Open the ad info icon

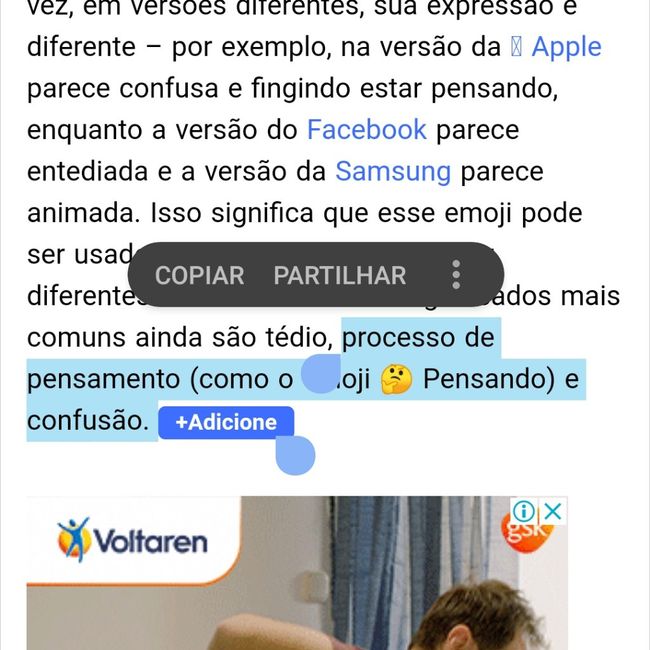tap(523, 511)
